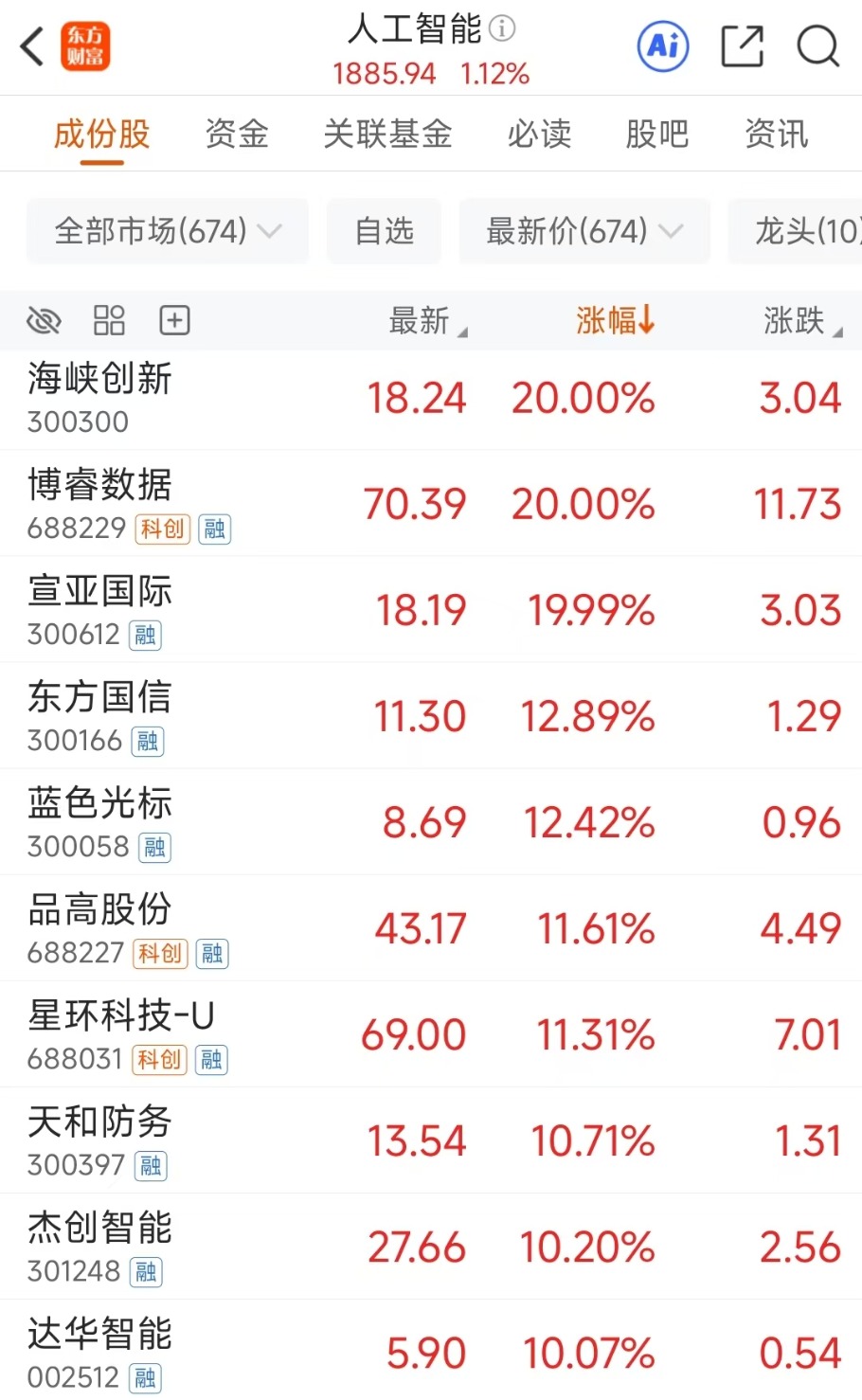
Task: Open the 必读 tab
Action: (x=539, y=135)
